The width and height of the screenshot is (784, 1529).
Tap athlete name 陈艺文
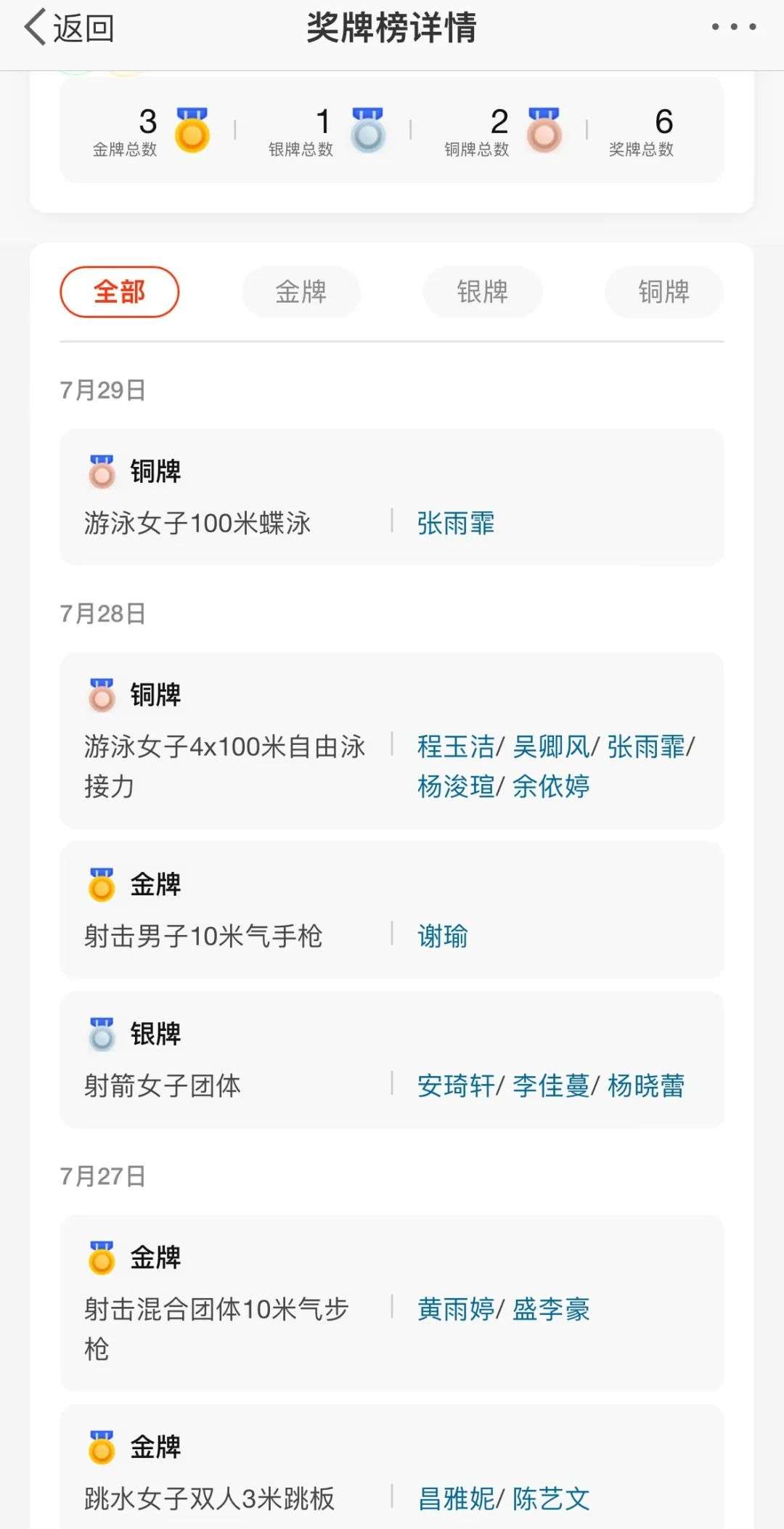click(x=551, y=1499)
